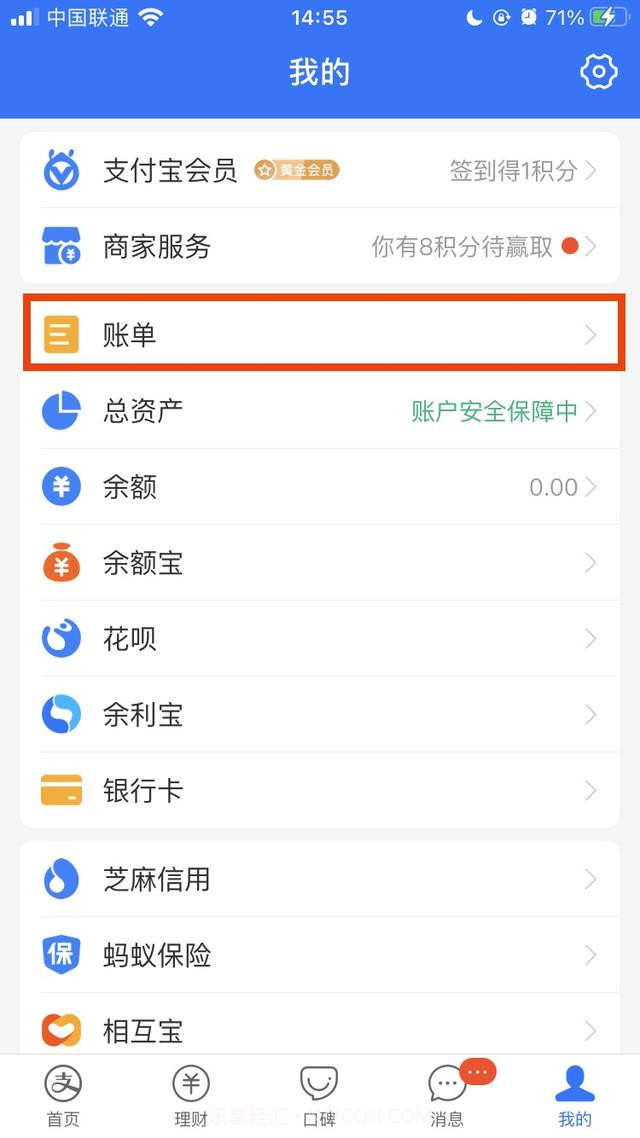Switch to the 口碑 tab

point(319,1096)
